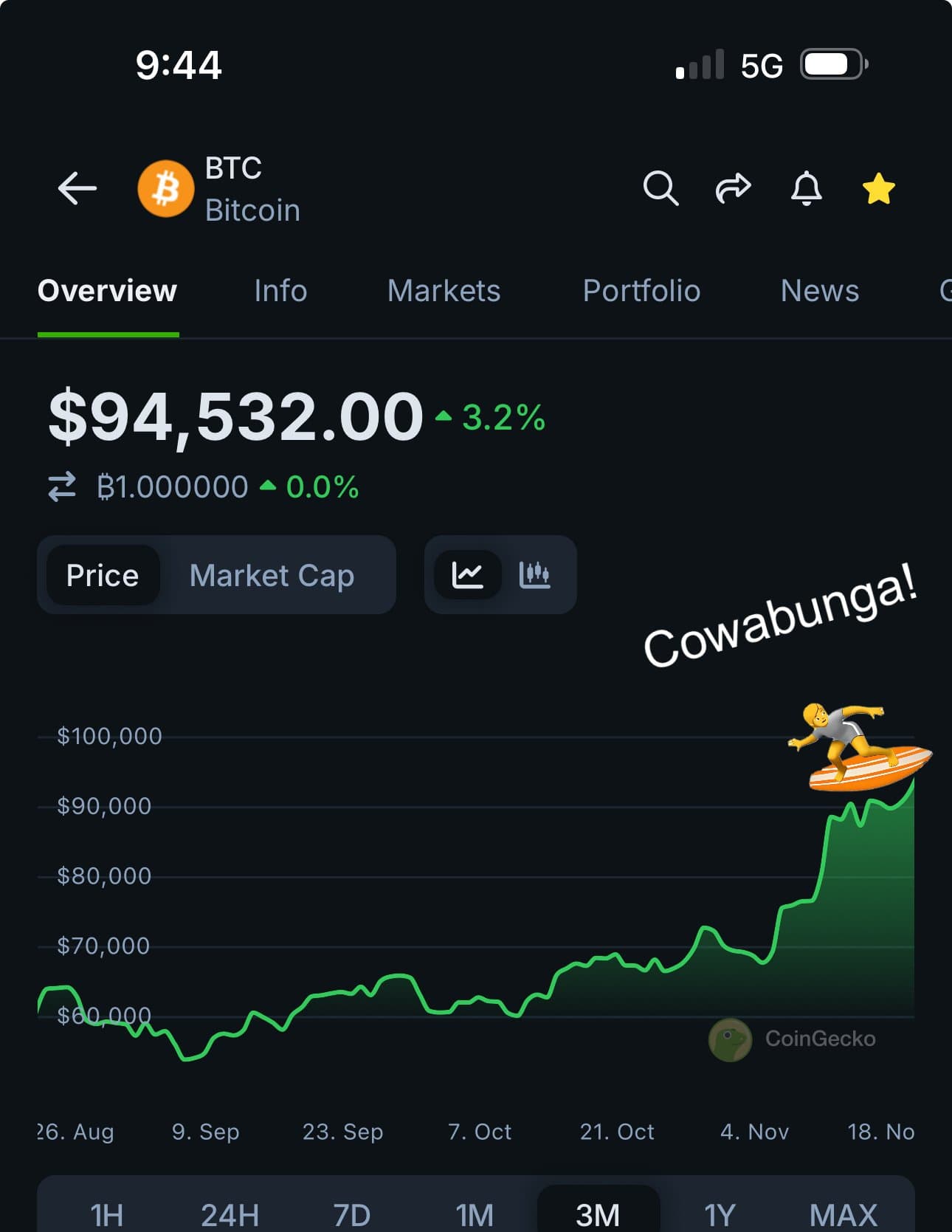The image size is (952, 1232).
Task: Open the News tab
Action: (x=819, y=291)
